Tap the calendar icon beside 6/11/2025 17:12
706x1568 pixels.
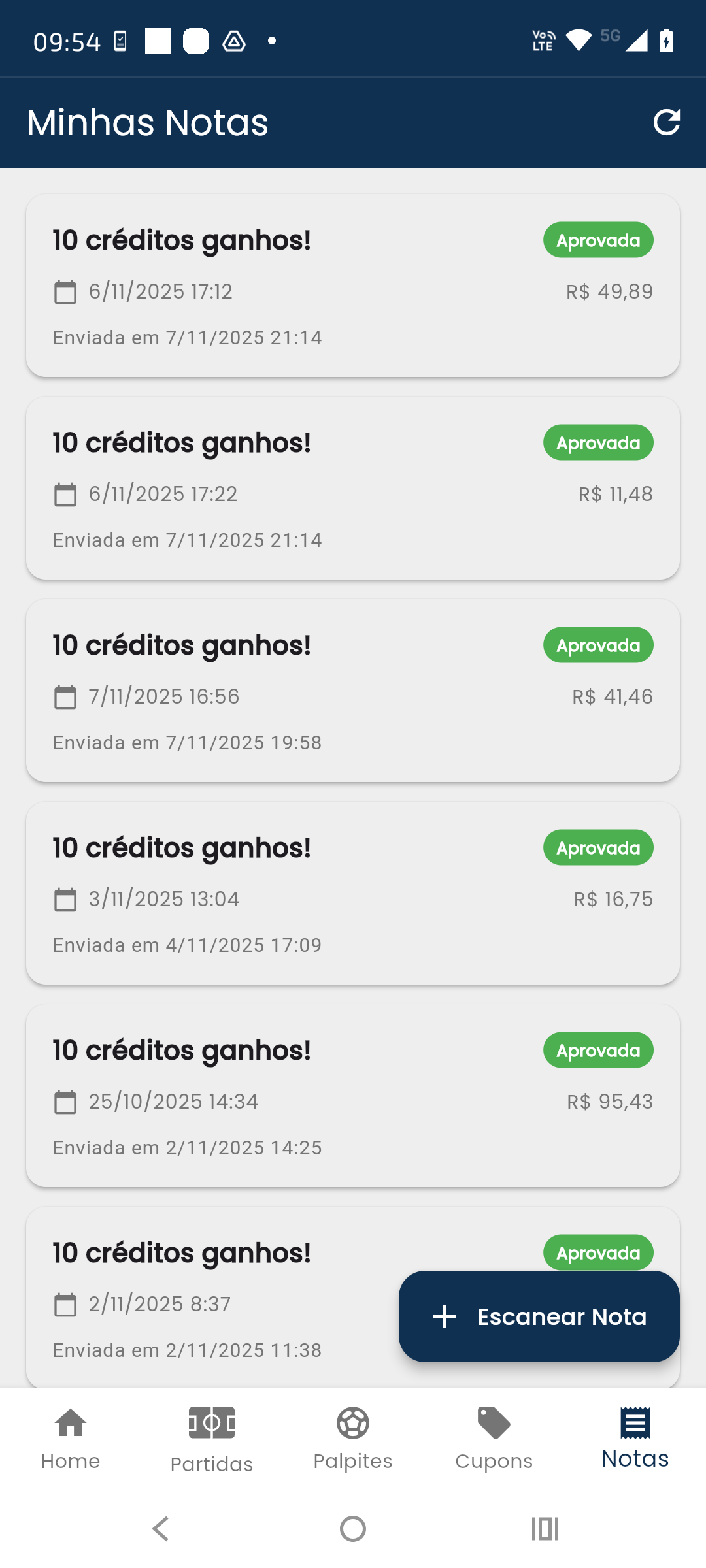65,291
